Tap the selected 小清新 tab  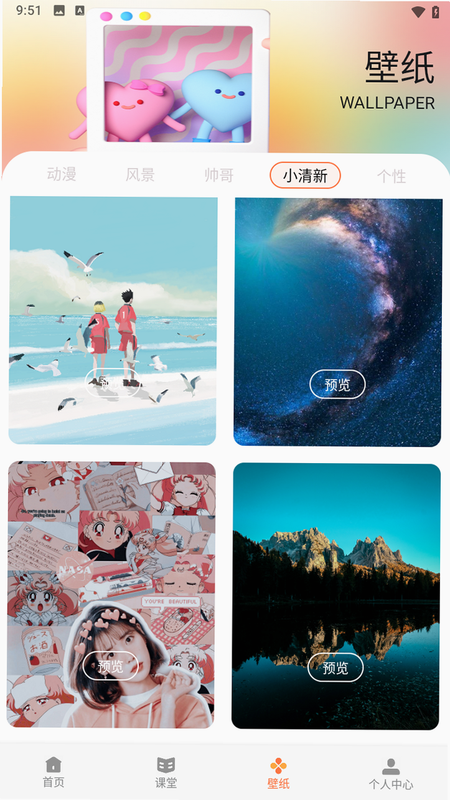[305, 176]
